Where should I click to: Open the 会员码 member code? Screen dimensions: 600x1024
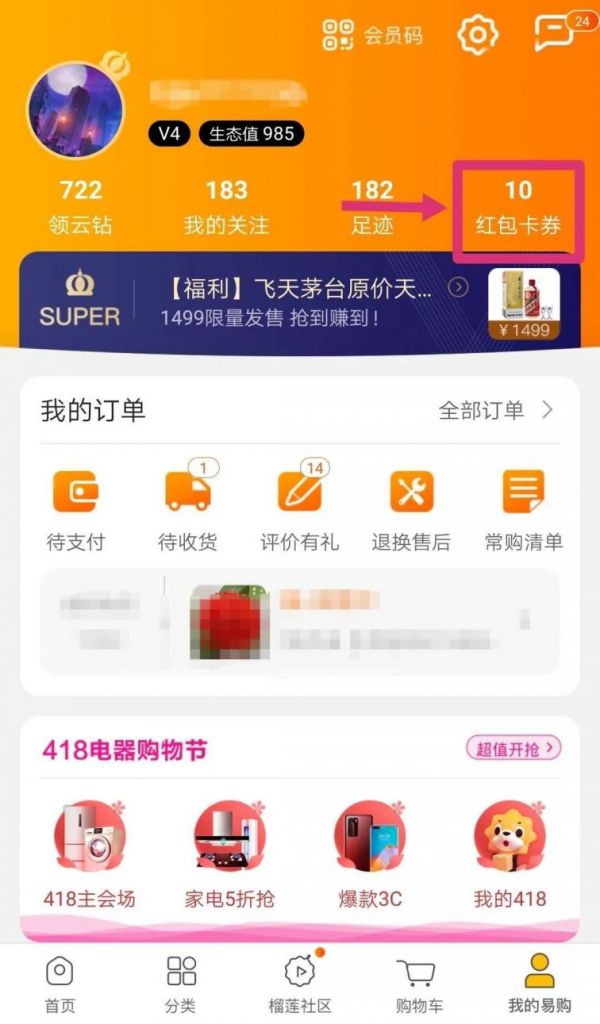(x=372, y=35)
